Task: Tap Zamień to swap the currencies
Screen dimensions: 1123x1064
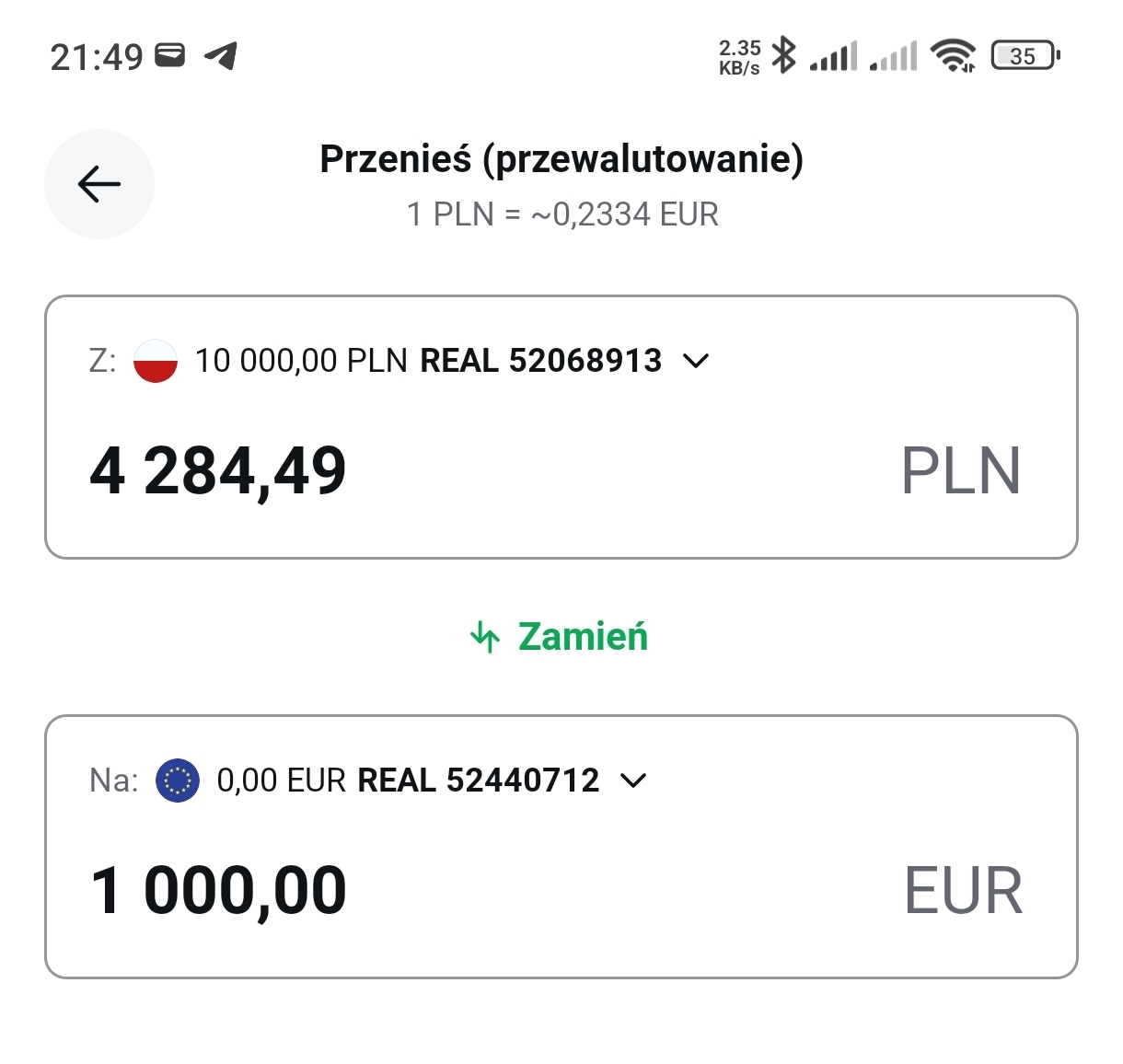Action: coord(560,637)
